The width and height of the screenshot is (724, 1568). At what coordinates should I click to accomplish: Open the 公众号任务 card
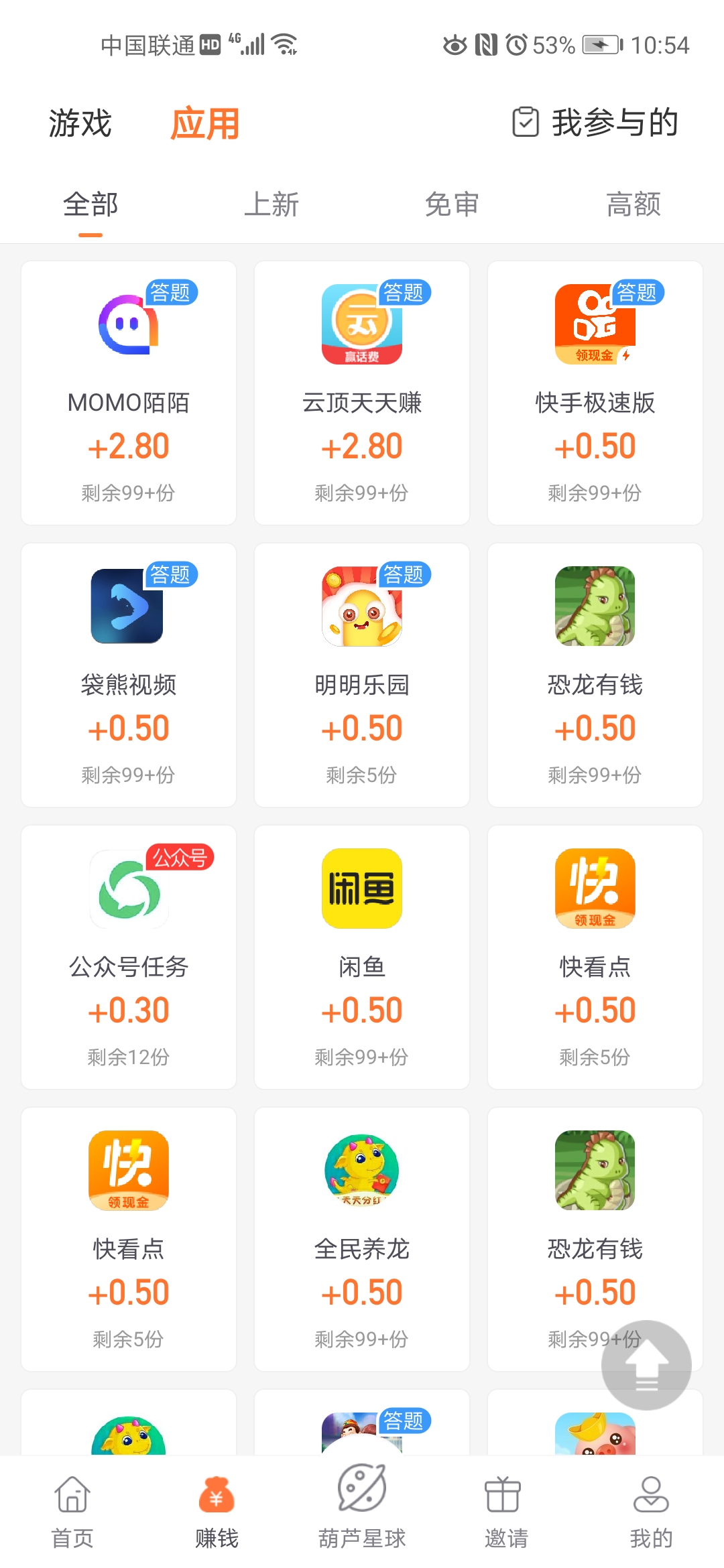[129, 957]
